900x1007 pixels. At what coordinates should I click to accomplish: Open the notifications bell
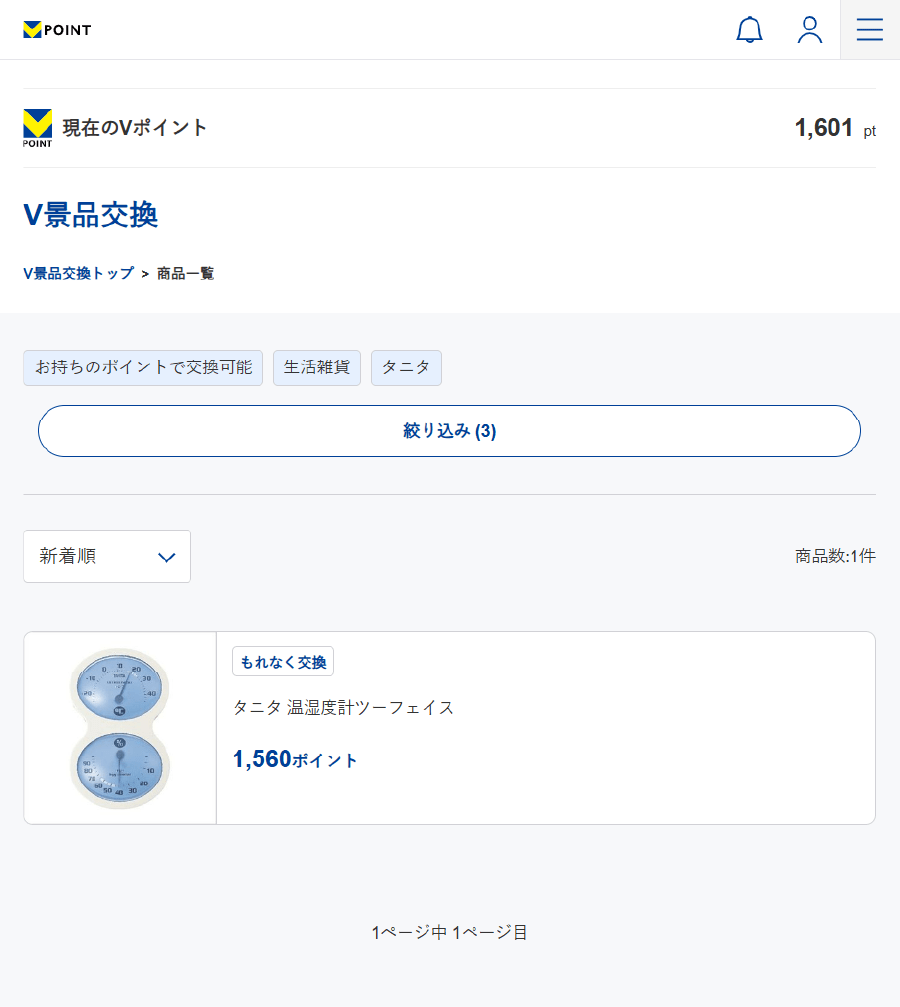pyautogui.click(x=749, y=30)
